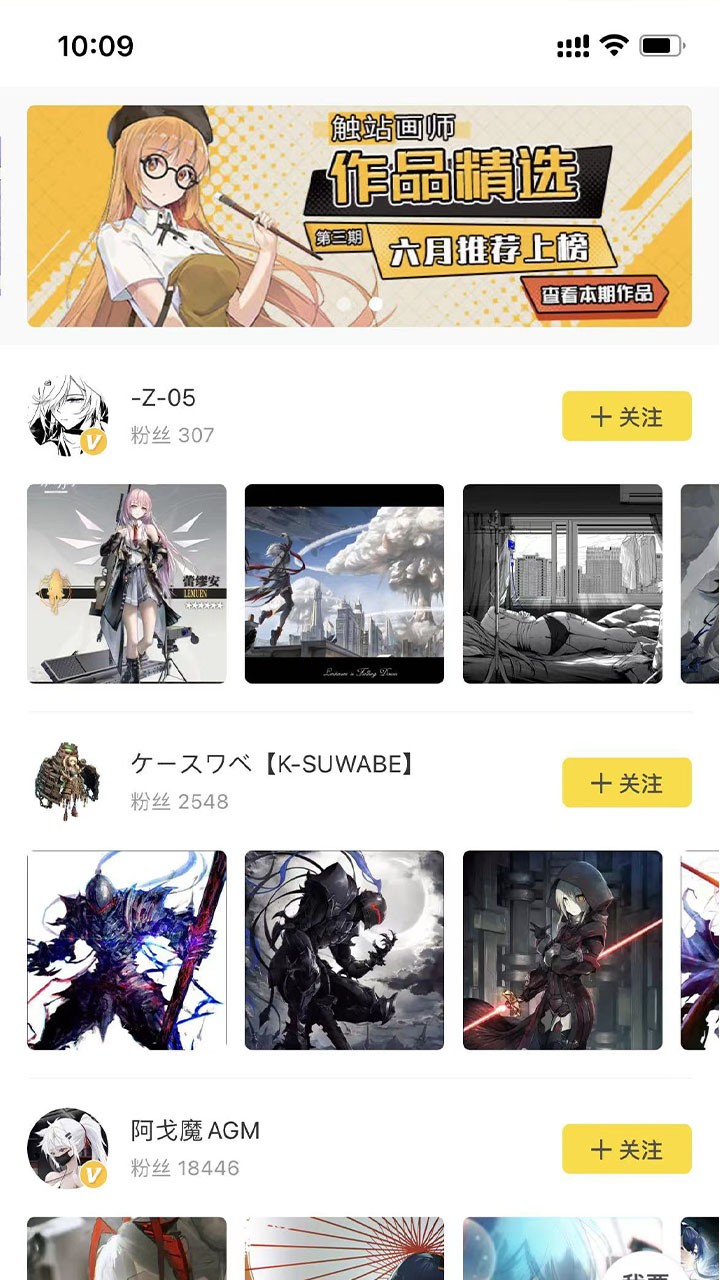Open K-SUWABE's hooded girl with red saber
720x1280 pixels.
click(562, 950)
